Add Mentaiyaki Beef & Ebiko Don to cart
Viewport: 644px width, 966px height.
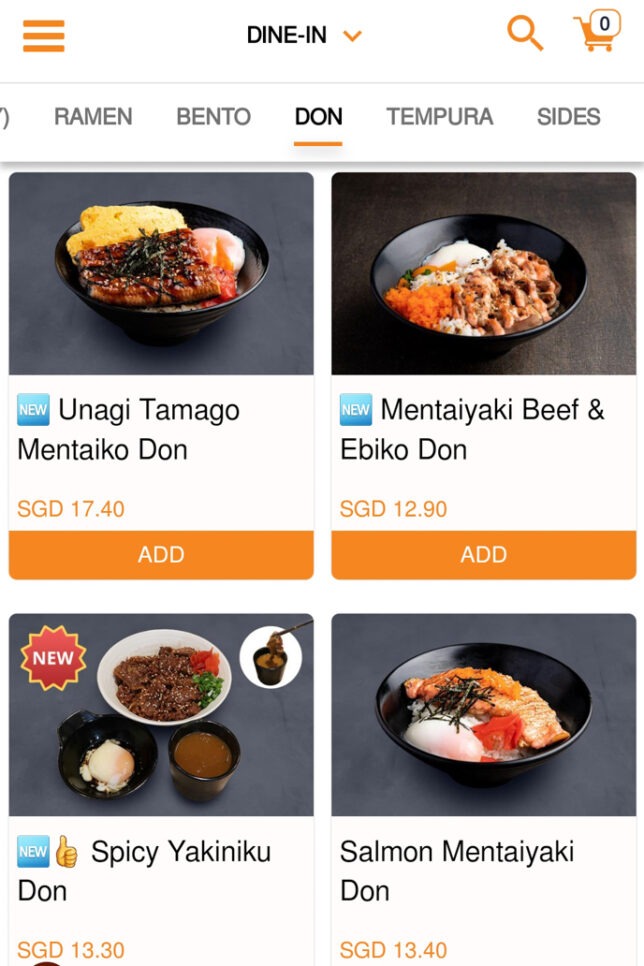pos(484,555)
